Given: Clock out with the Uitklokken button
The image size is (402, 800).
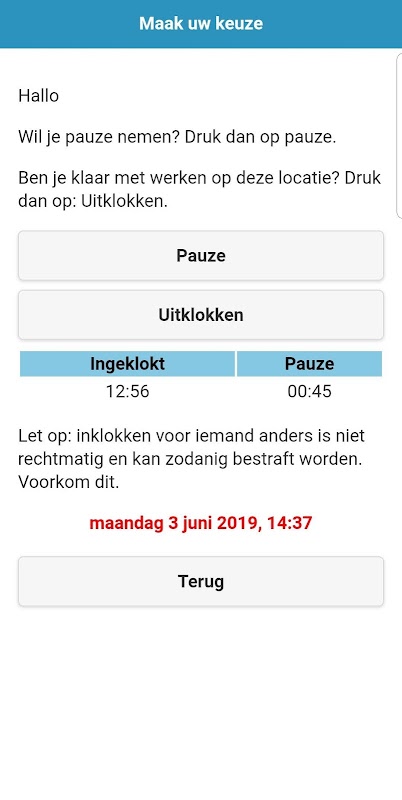Looking at the screenshot, I should tap(201, 315).
